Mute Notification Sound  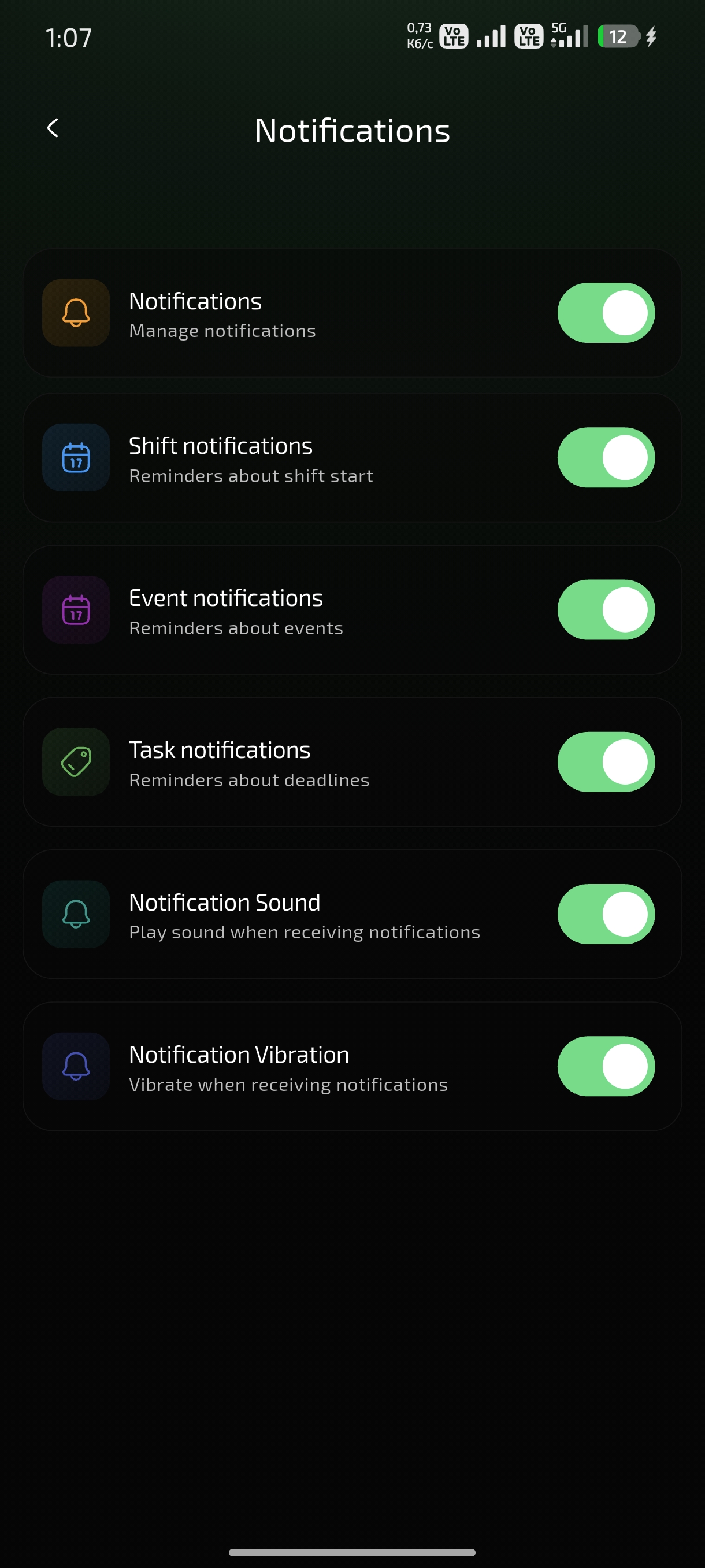[605, 914]
